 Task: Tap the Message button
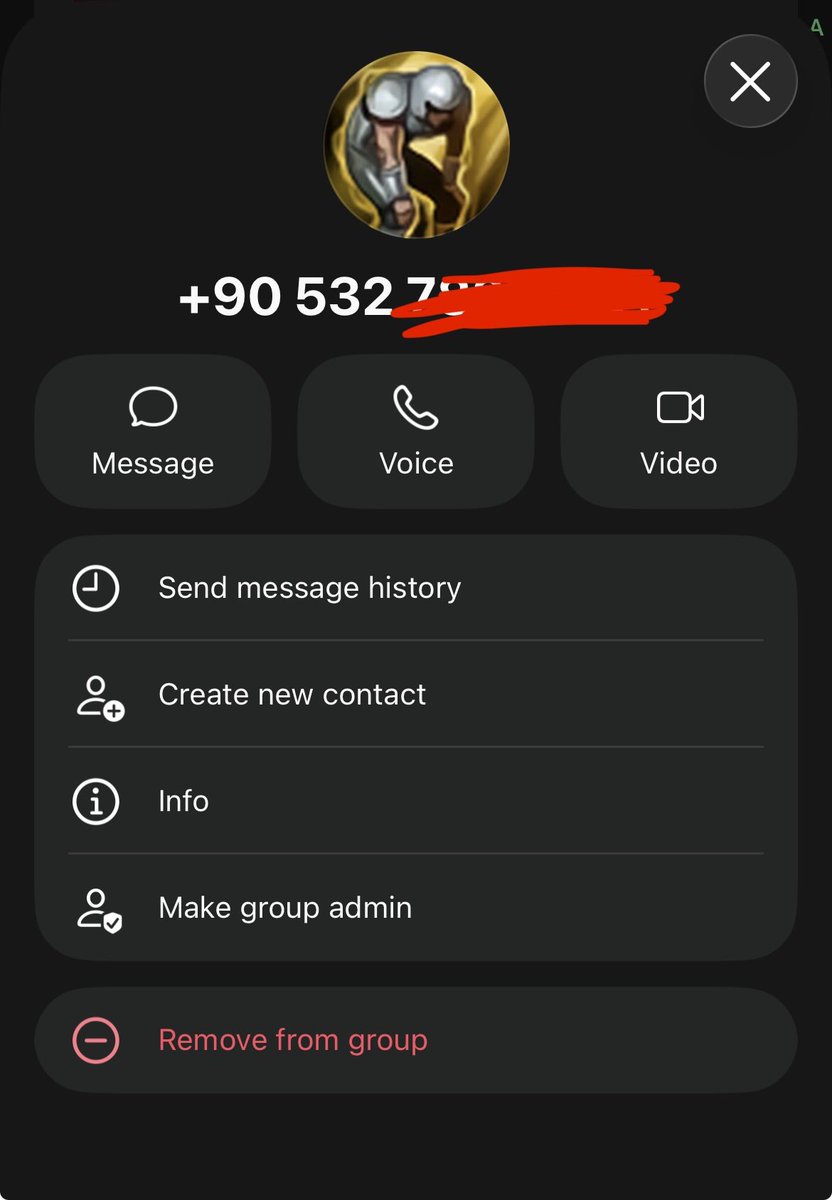tap(153, 432)
